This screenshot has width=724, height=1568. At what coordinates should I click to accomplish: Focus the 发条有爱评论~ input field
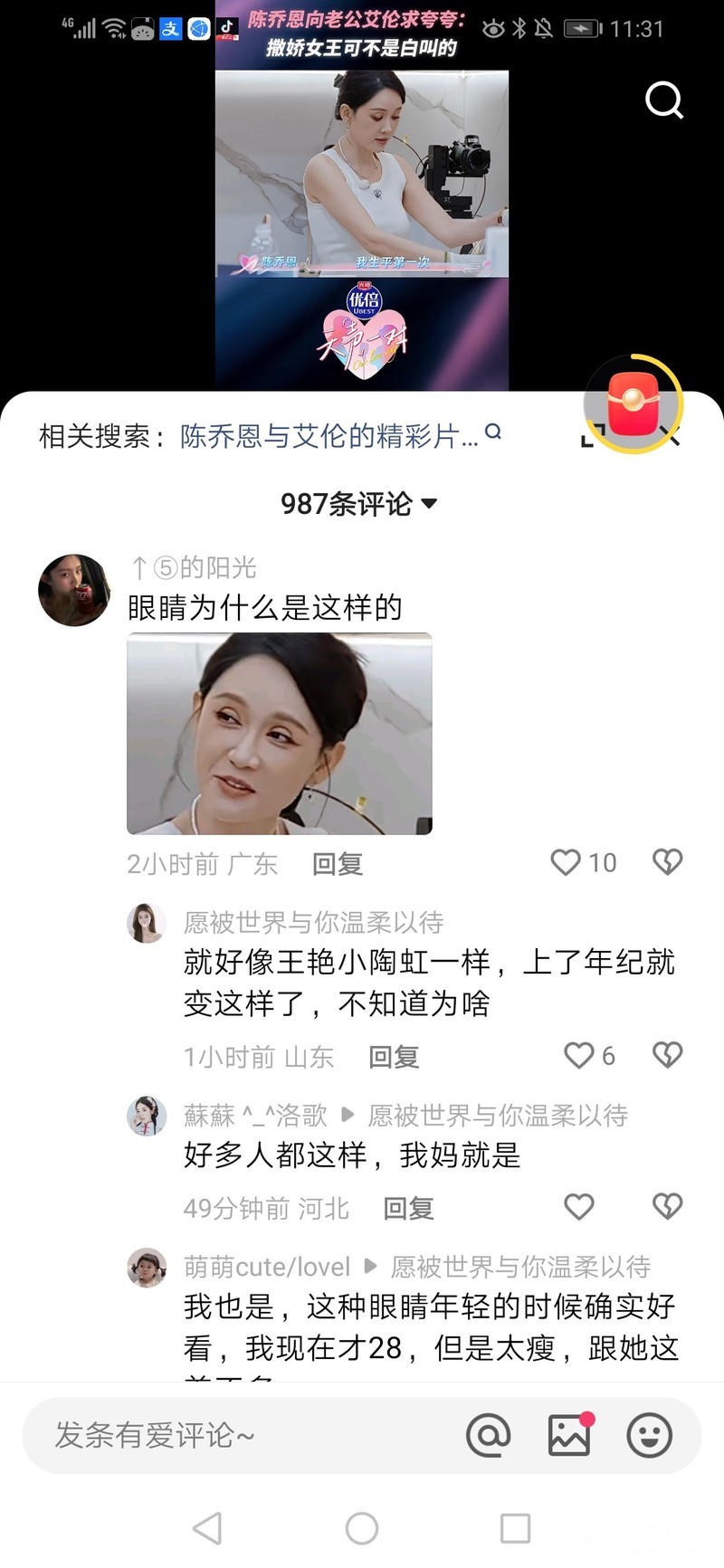click(244, 1435)
